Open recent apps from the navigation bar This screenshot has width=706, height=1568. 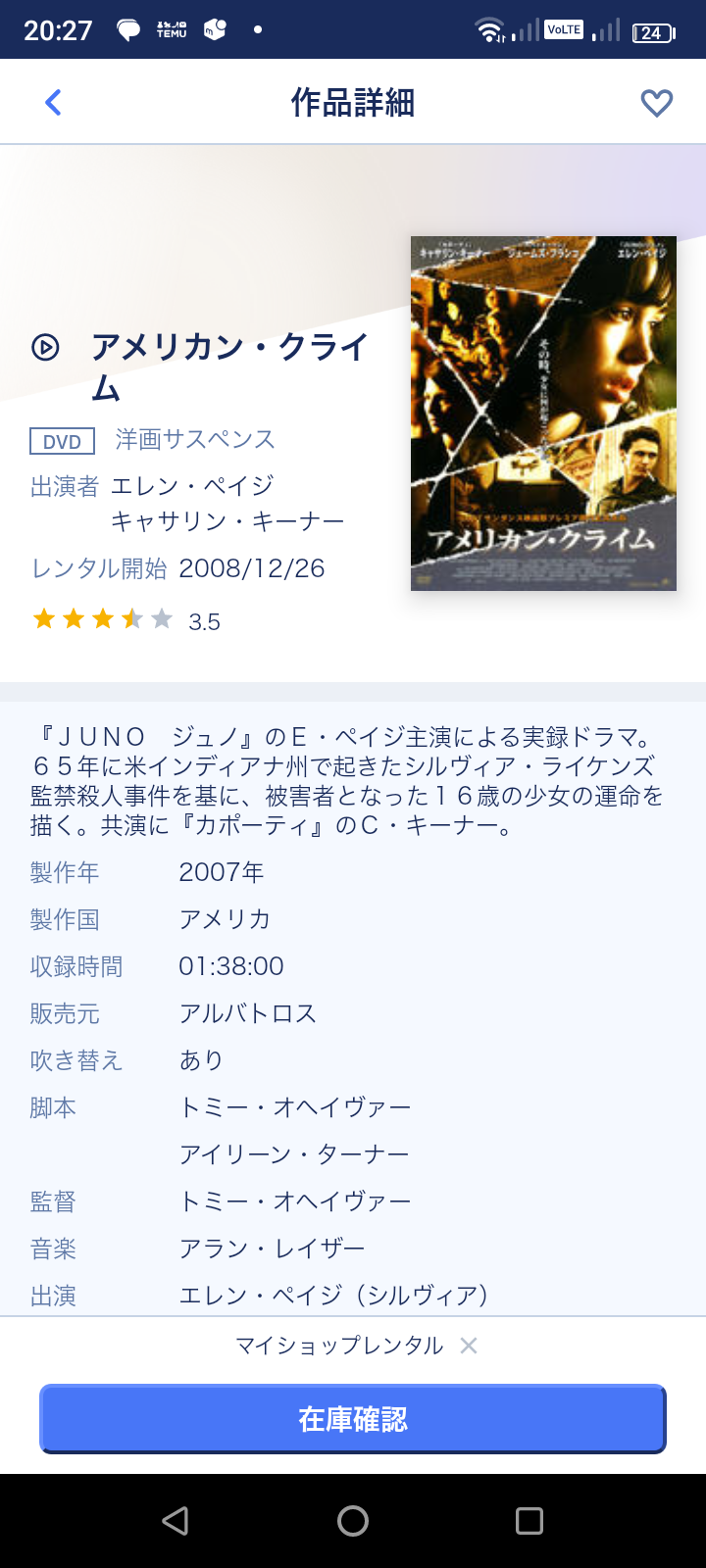coord(529,1521)
